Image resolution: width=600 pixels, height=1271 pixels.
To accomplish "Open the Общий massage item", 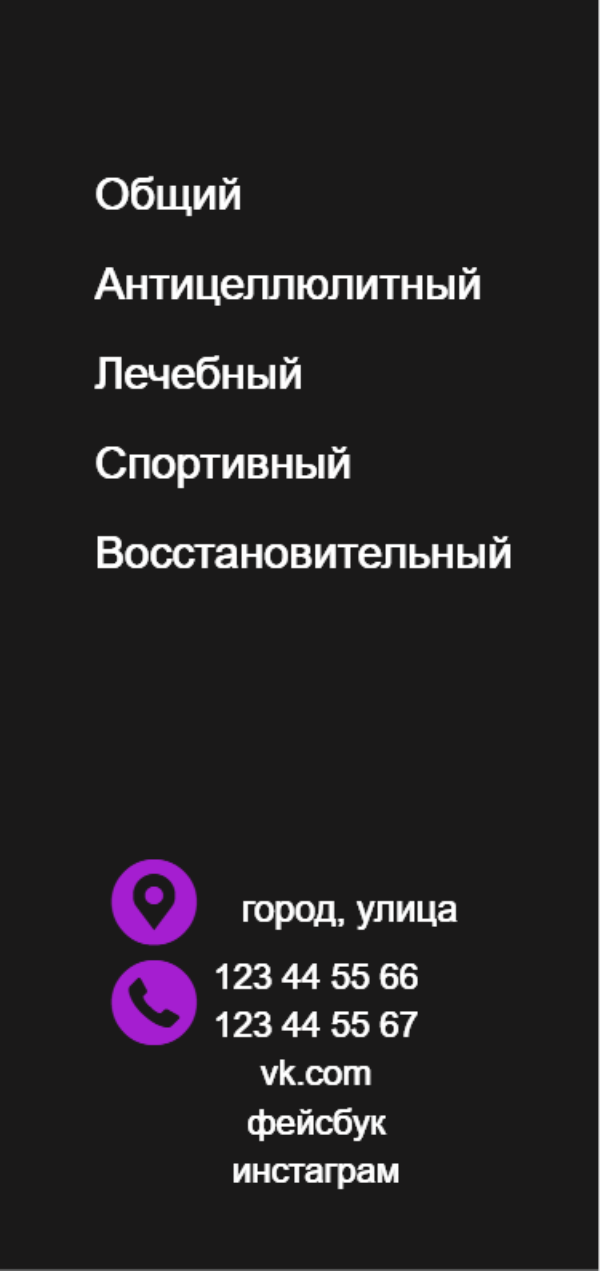I will pyautogui.click(x=168, y=194).
